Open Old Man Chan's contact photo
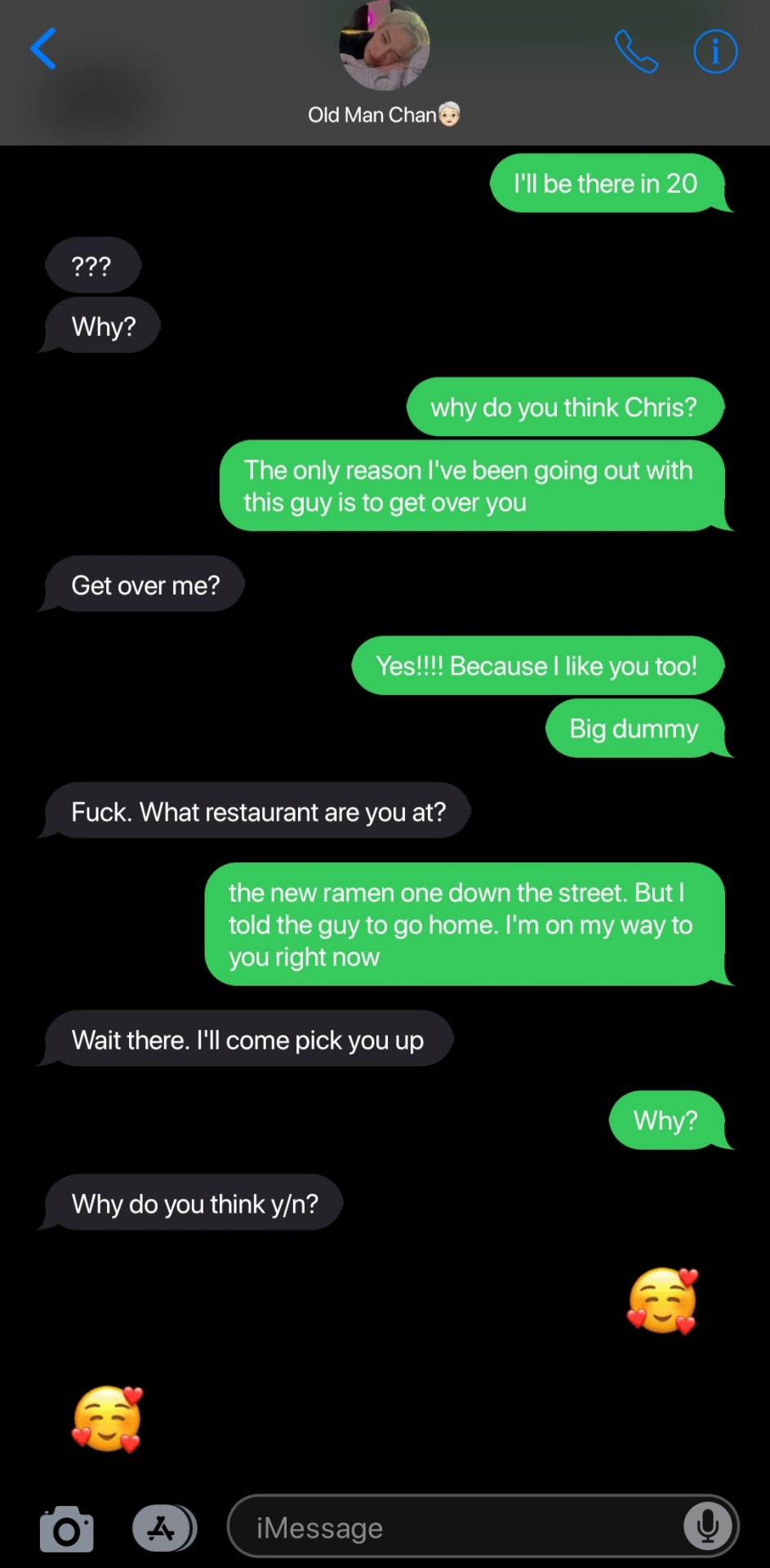 (x=384, y=47)
